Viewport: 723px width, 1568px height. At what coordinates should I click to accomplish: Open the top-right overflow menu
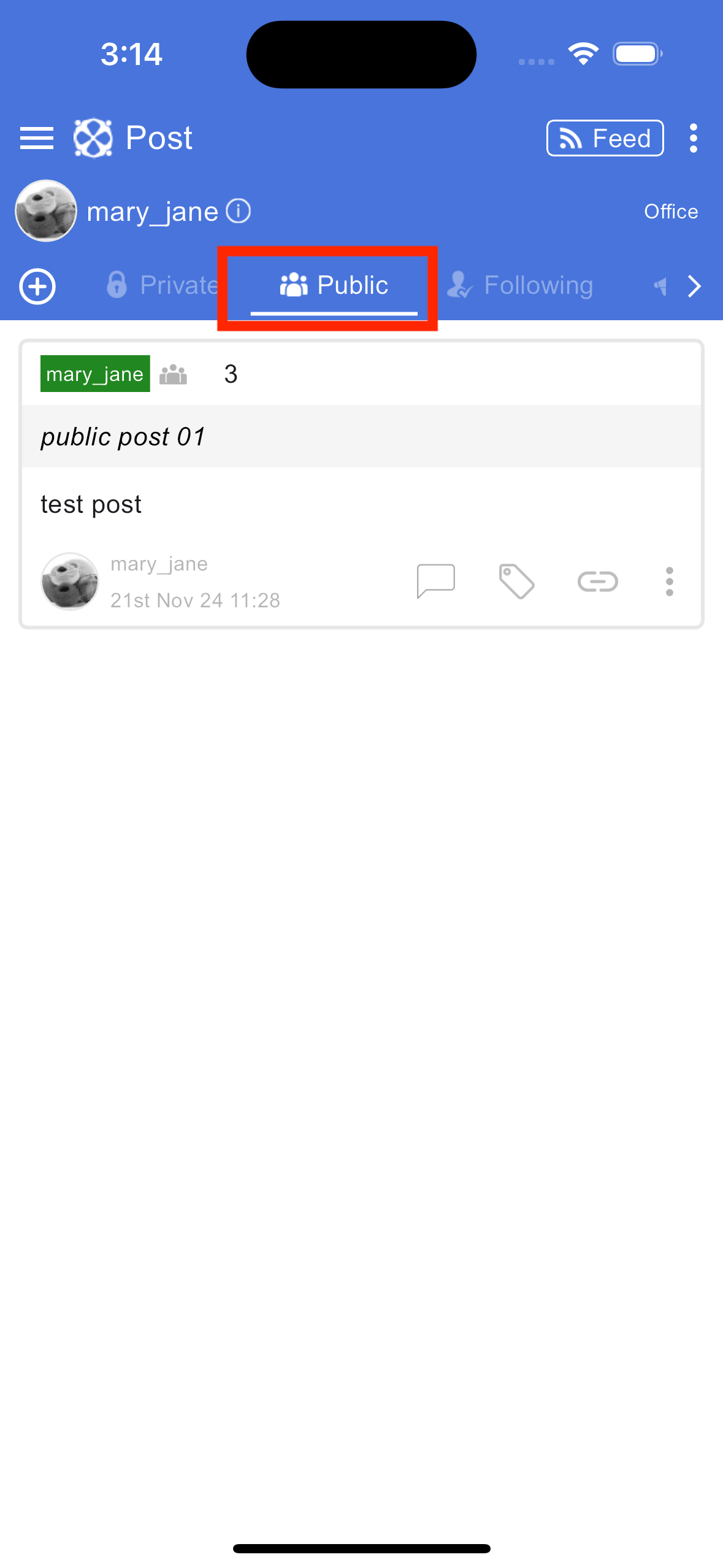click(x=694, y=138)
